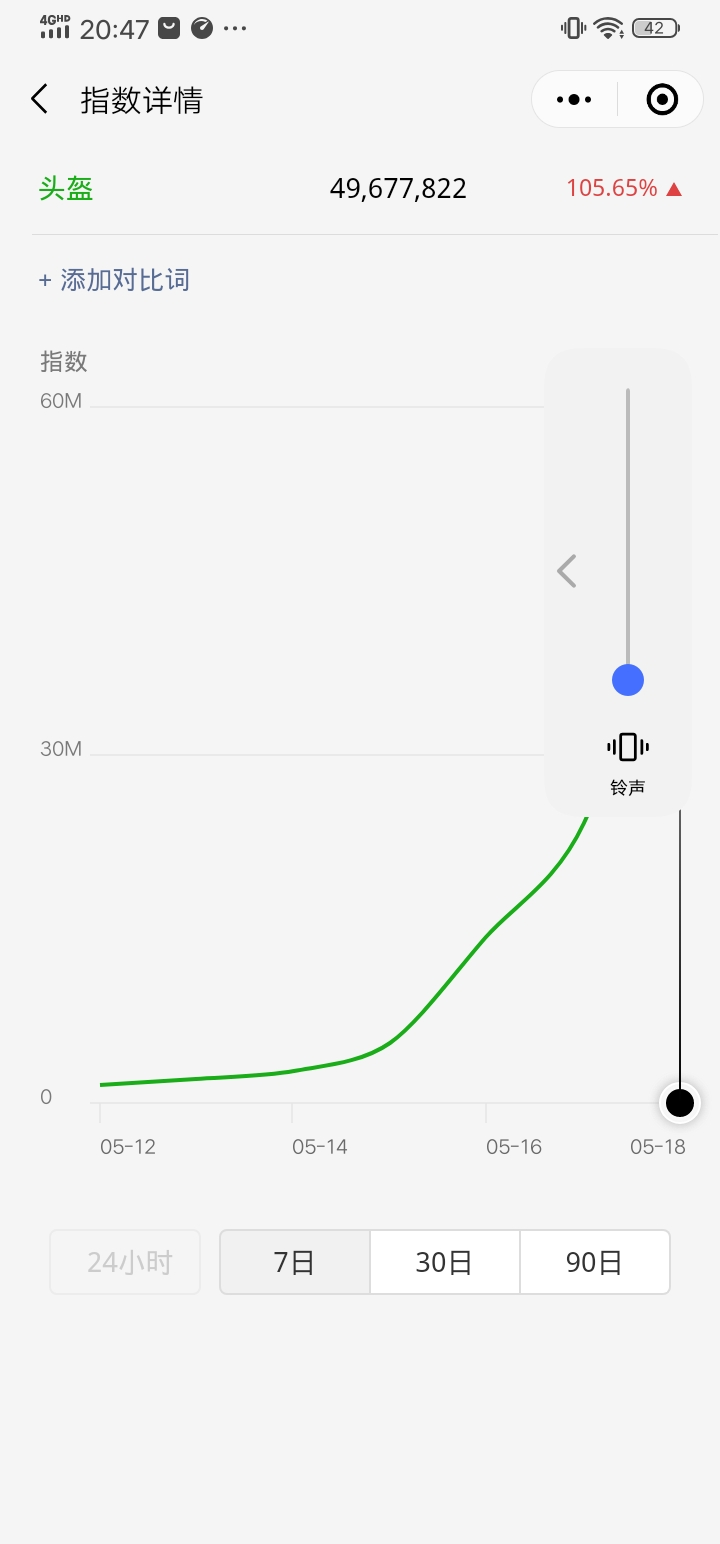Close the mini program via circle icon

click(x=662, y=99)
